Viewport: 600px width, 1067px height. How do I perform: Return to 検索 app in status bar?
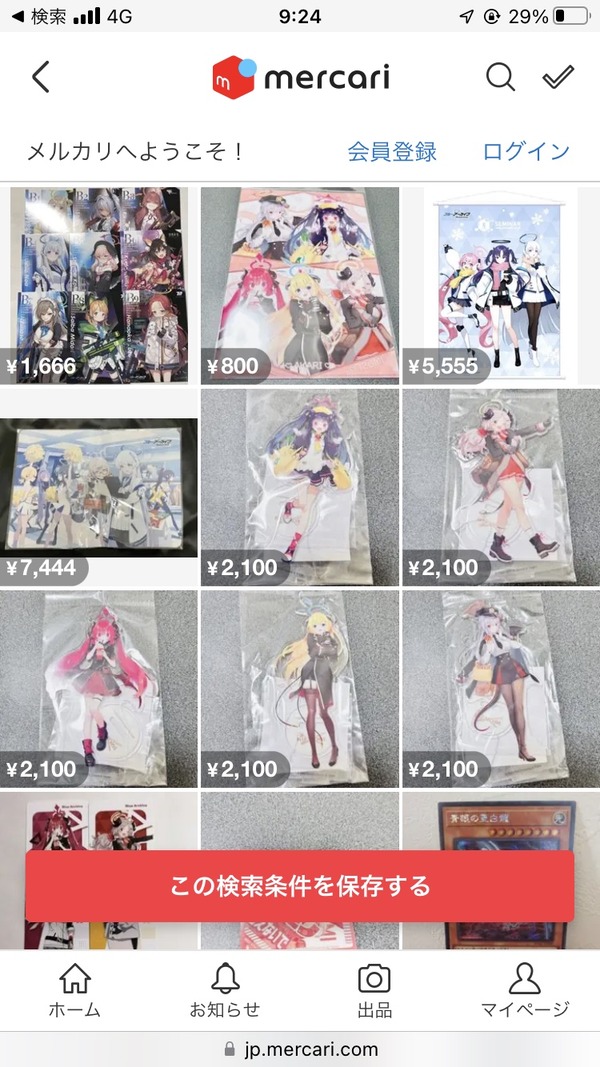tap(39, 16)
